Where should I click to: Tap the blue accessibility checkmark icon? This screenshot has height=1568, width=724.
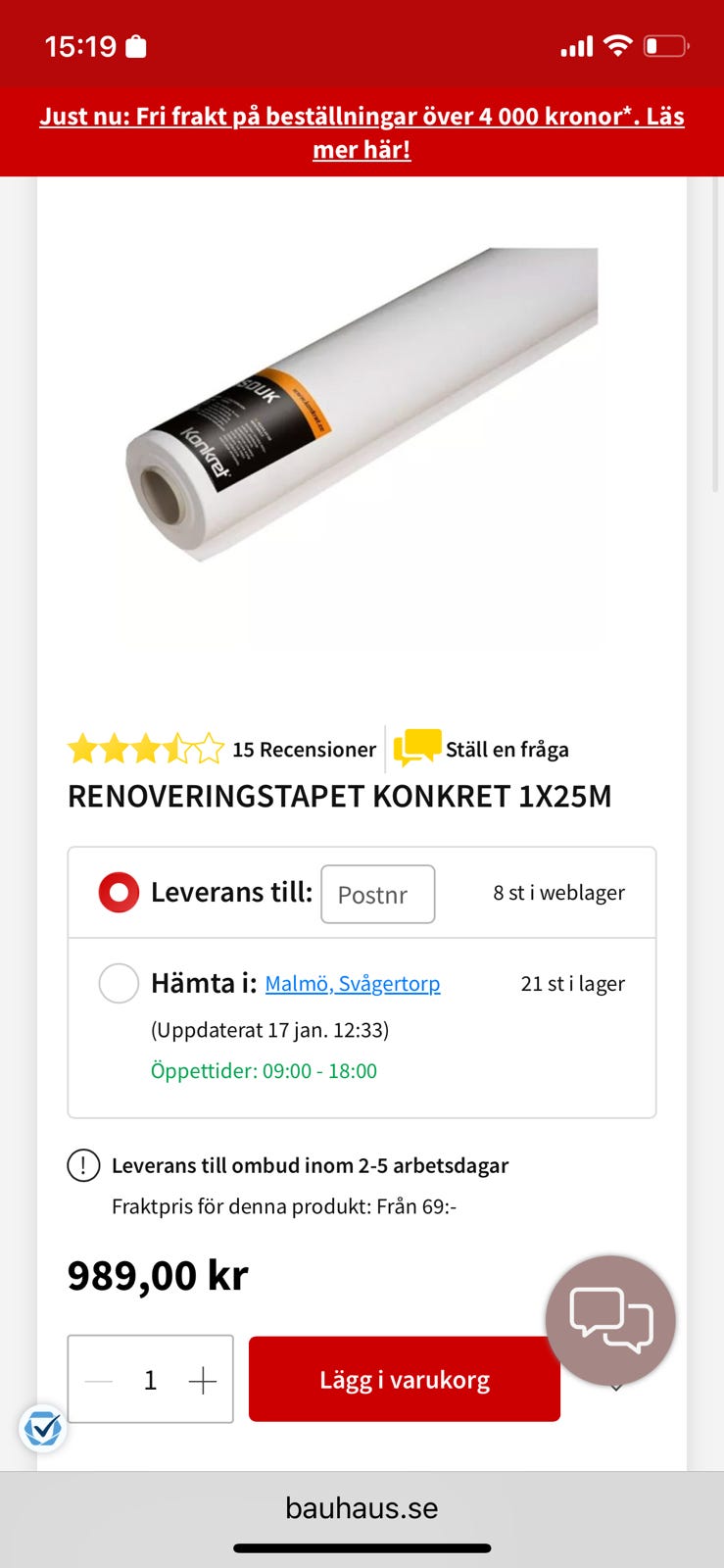pyautogui.click(x=42, y=1429)
